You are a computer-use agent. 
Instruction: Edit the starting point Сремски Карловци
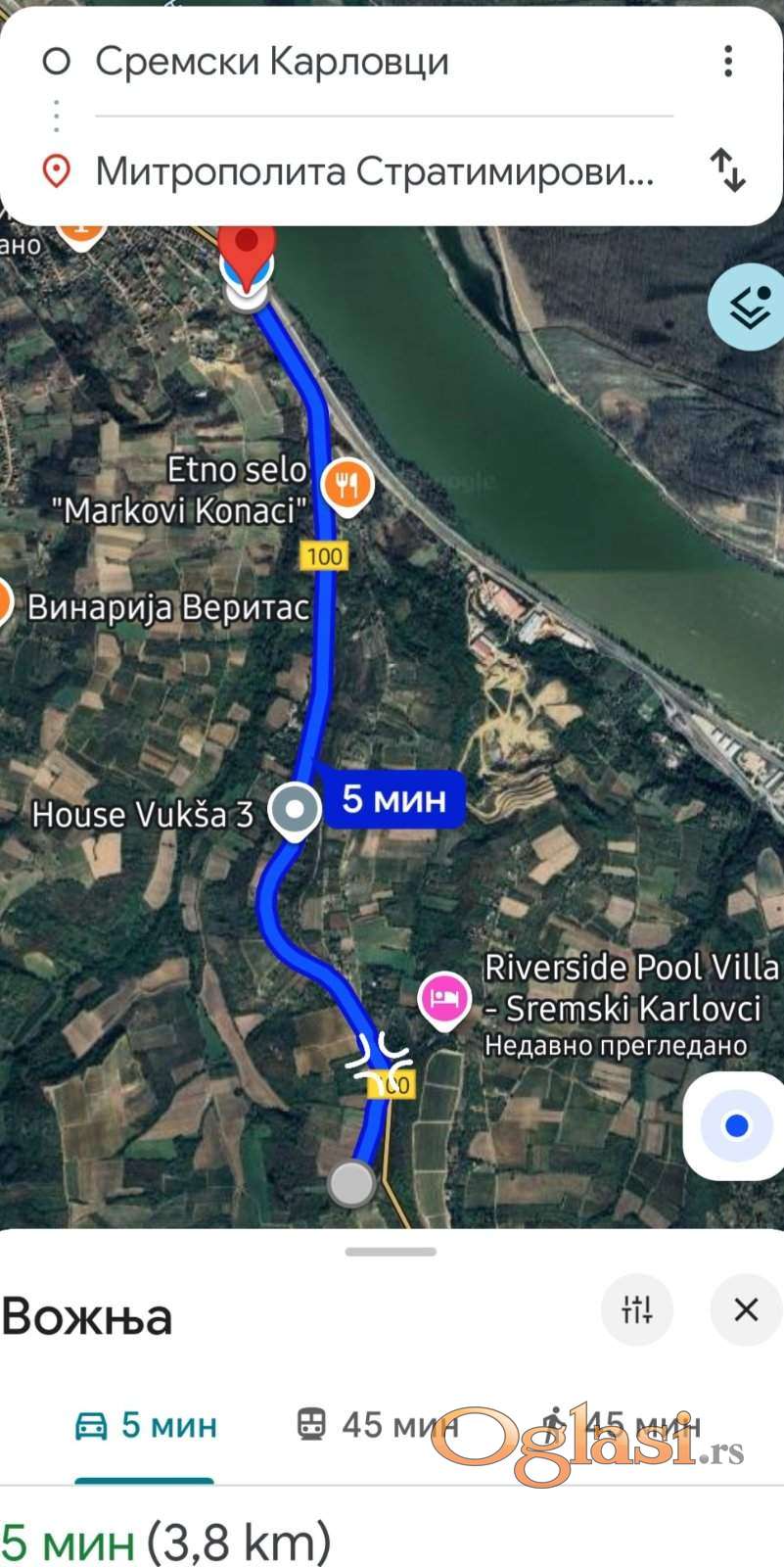click(272, 62)
